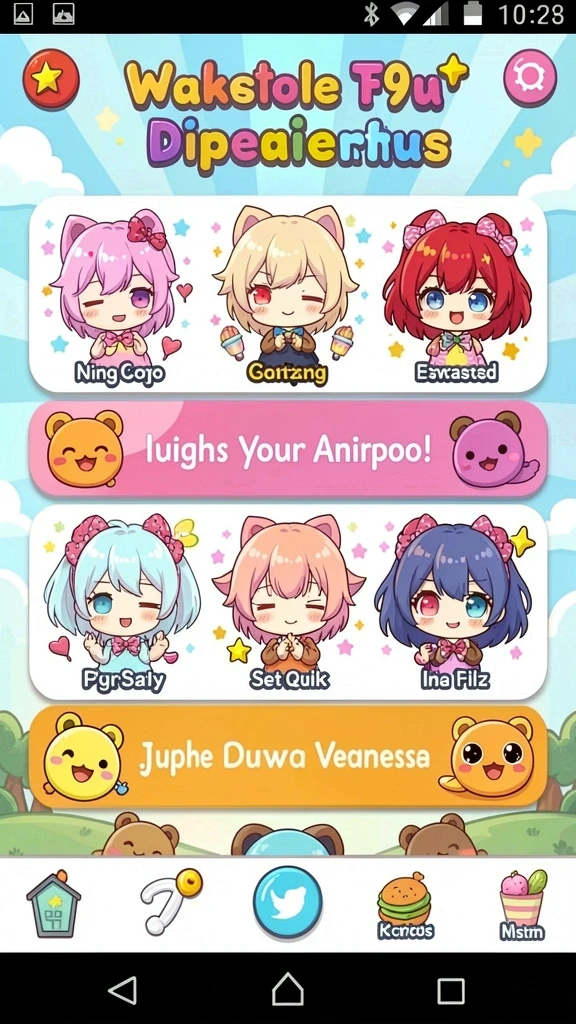The height and width of the screenshot is (1024, 576).
Task: Open the Mstm ice cream tab
Action: coord(522,905)
